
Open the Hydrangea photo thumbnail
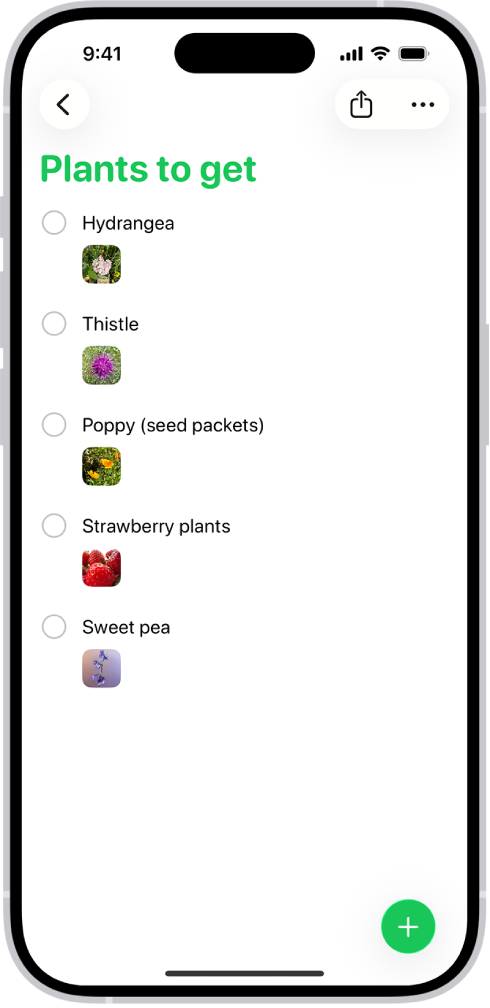[102, 264]
